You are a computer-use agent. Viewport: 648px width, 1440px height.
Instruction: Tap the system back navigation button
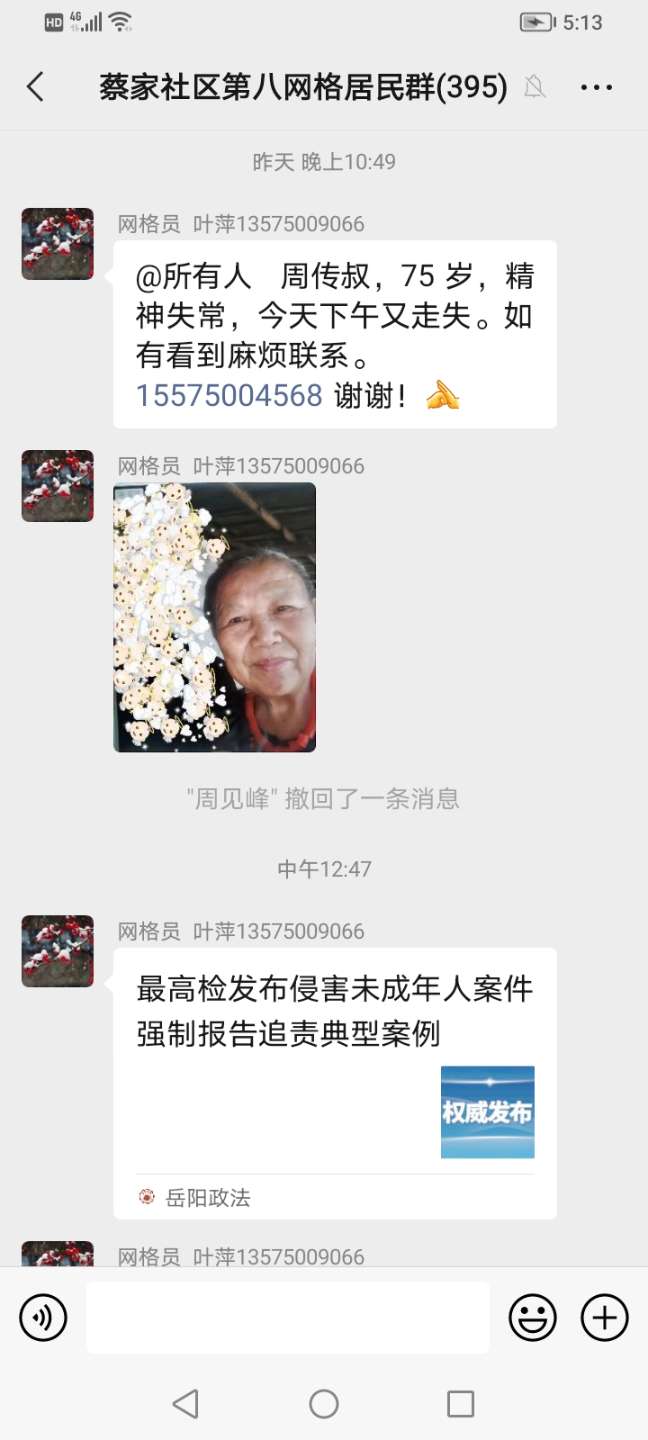click(x=186, y=1404)
